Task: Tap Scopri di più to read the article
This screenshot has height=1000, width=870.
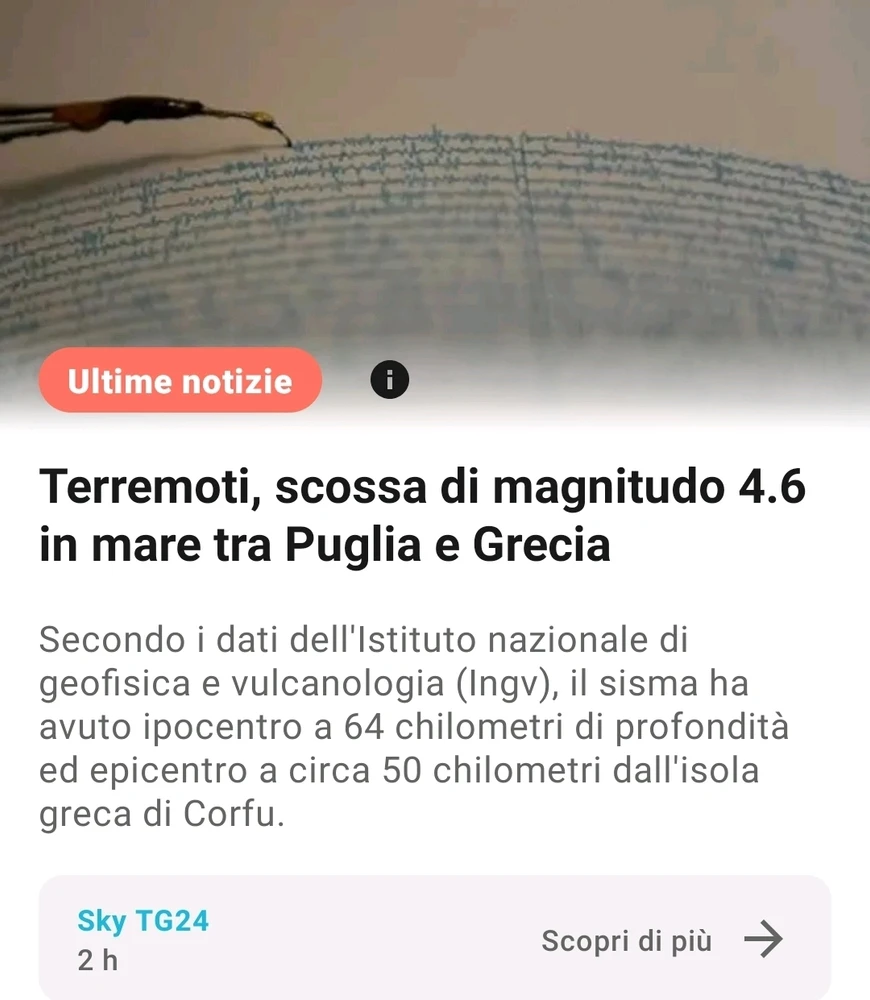Action: click(x=660, y=940)
